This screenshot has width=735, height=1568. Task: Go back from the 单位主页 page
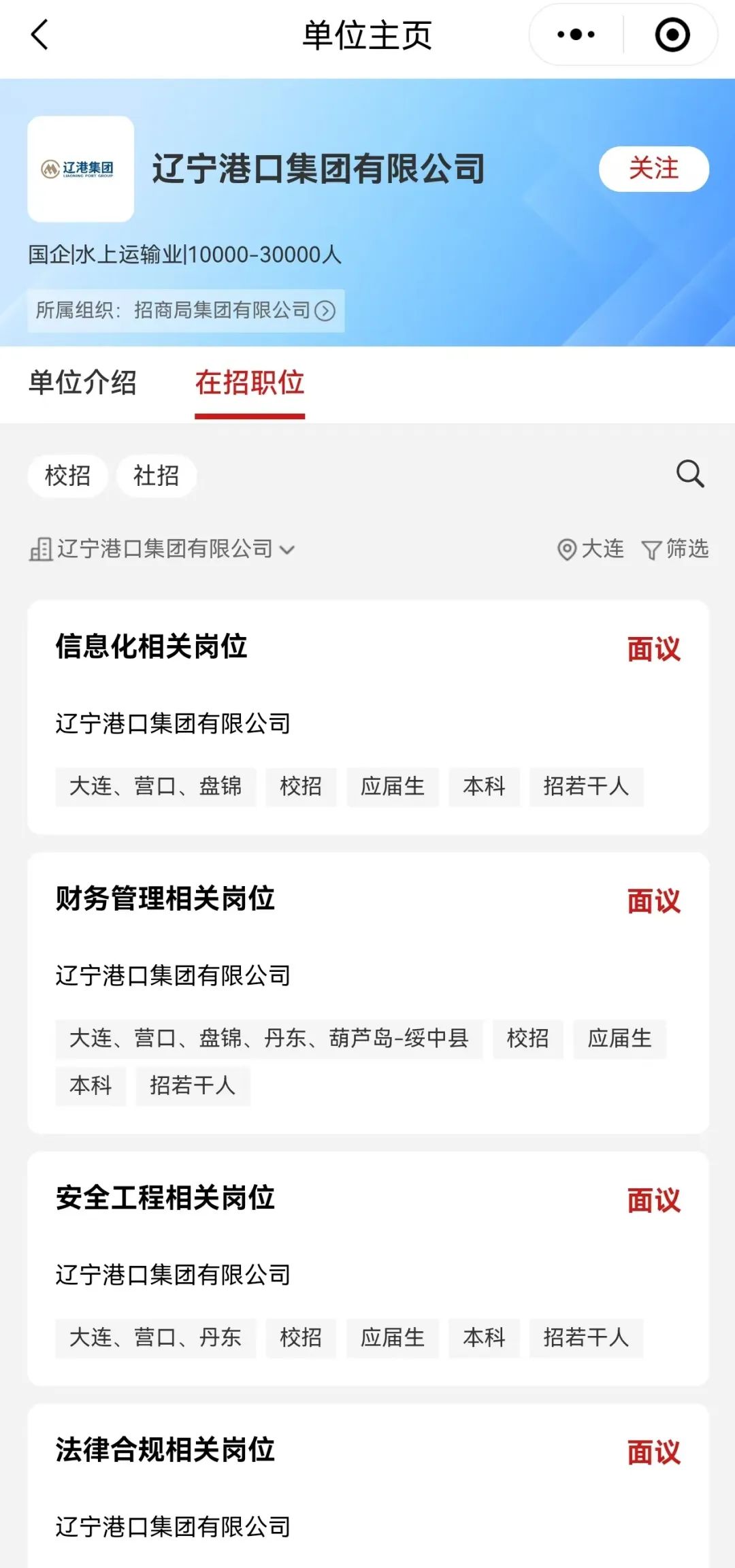(x=40, y=35)
